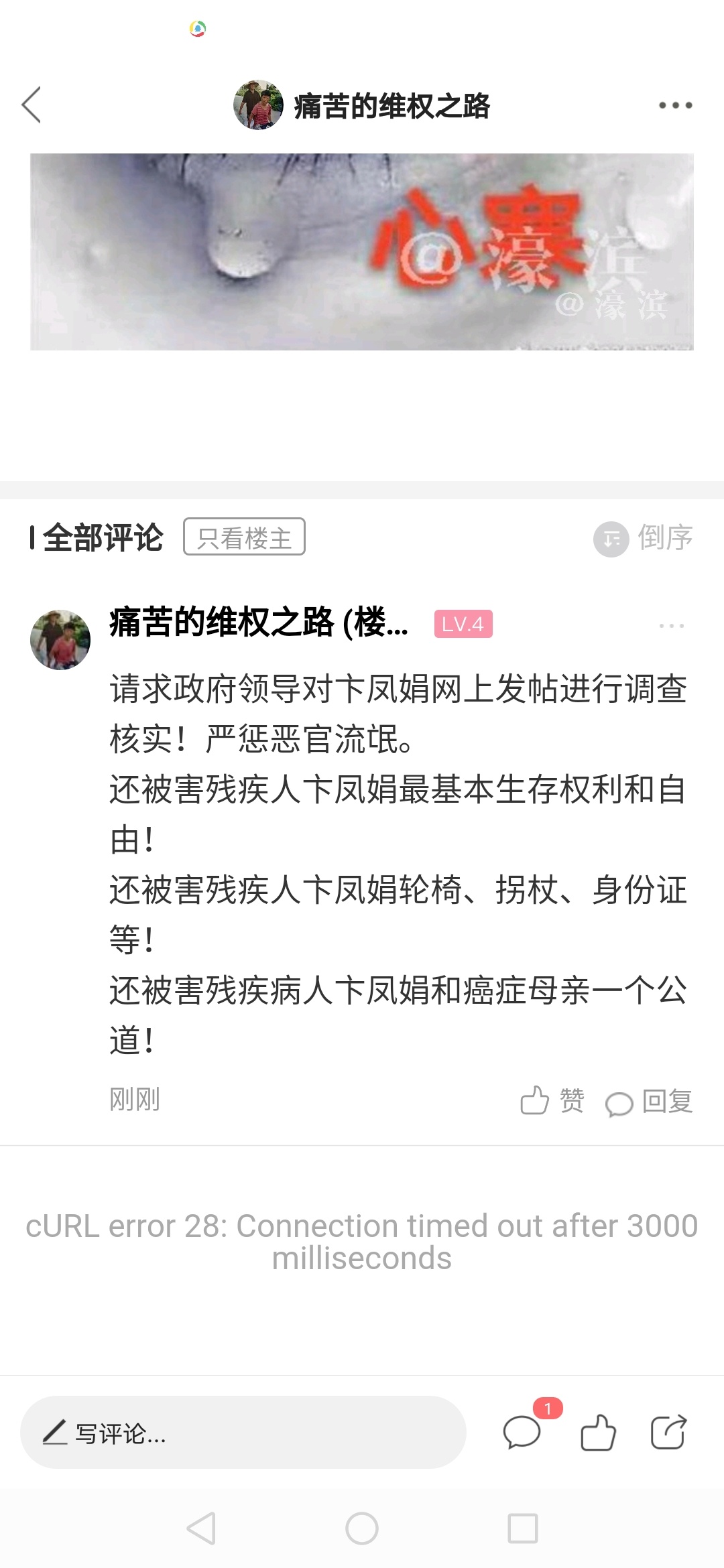
Task: Filter comments with 只看楼主
Action: 244,537
